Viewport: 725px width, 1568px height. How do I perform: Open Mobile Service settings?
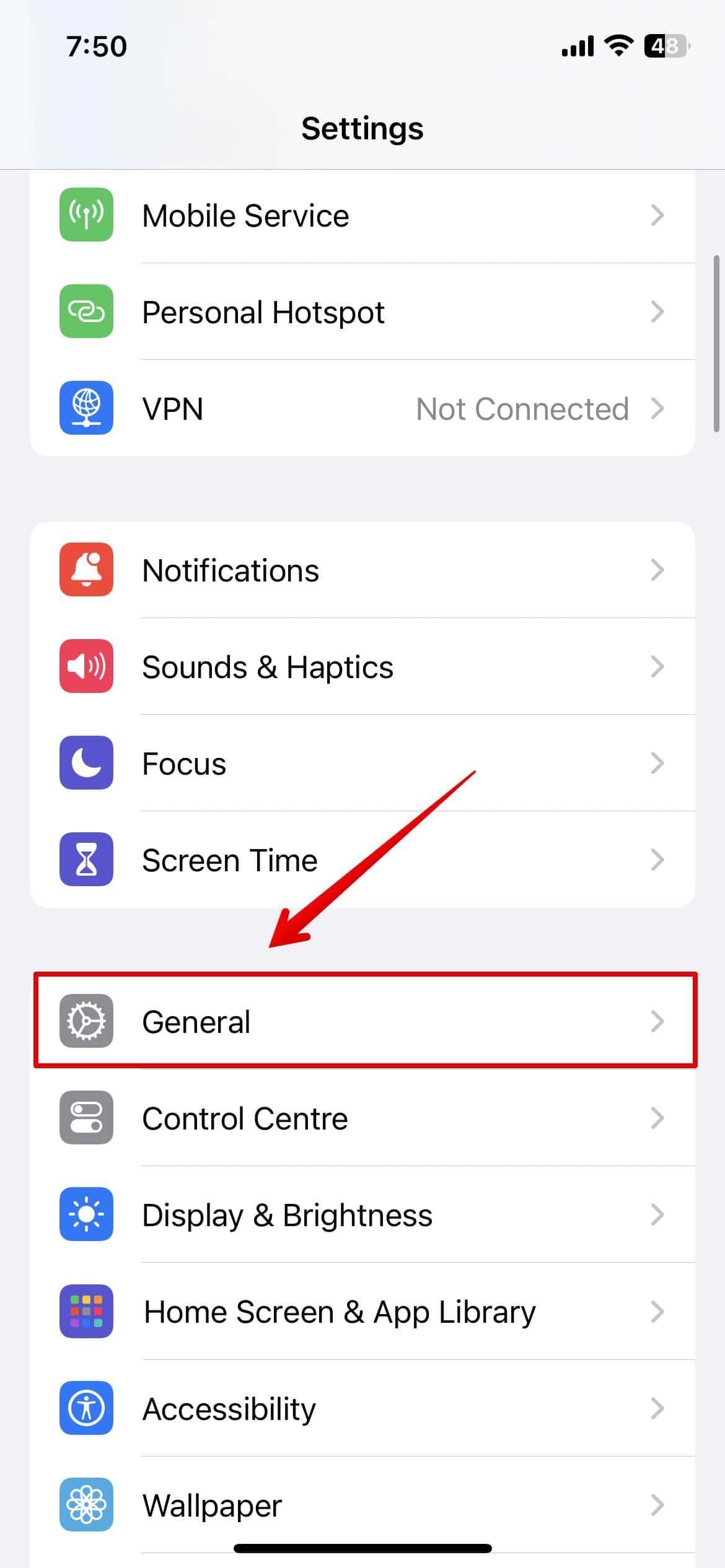362,216
